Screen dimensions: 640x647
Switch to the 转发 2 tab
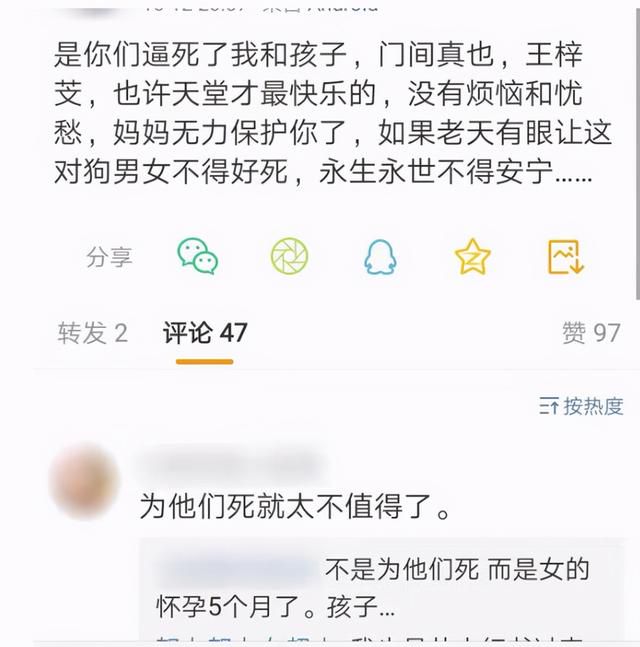coord(92,333)
